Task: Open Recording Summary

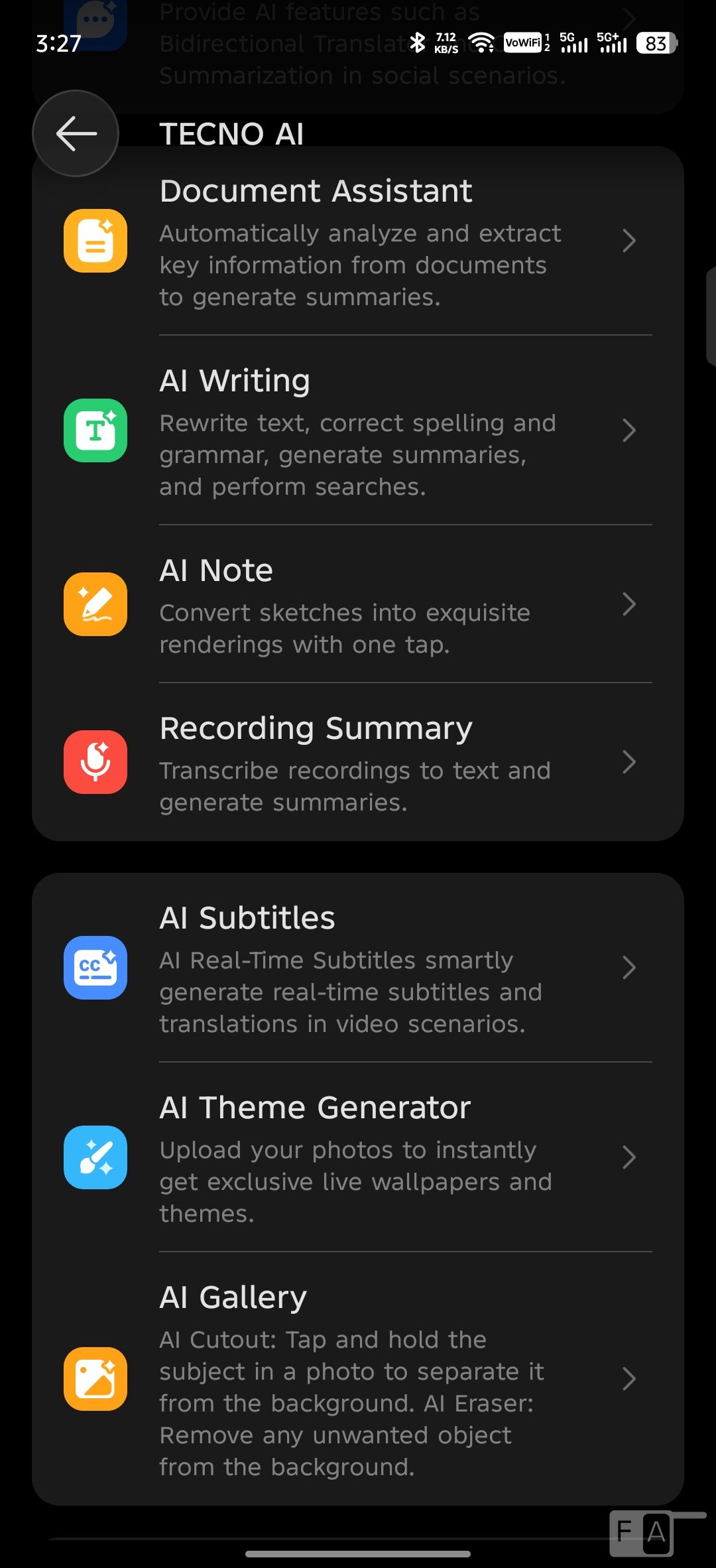Action: (358, 763)
